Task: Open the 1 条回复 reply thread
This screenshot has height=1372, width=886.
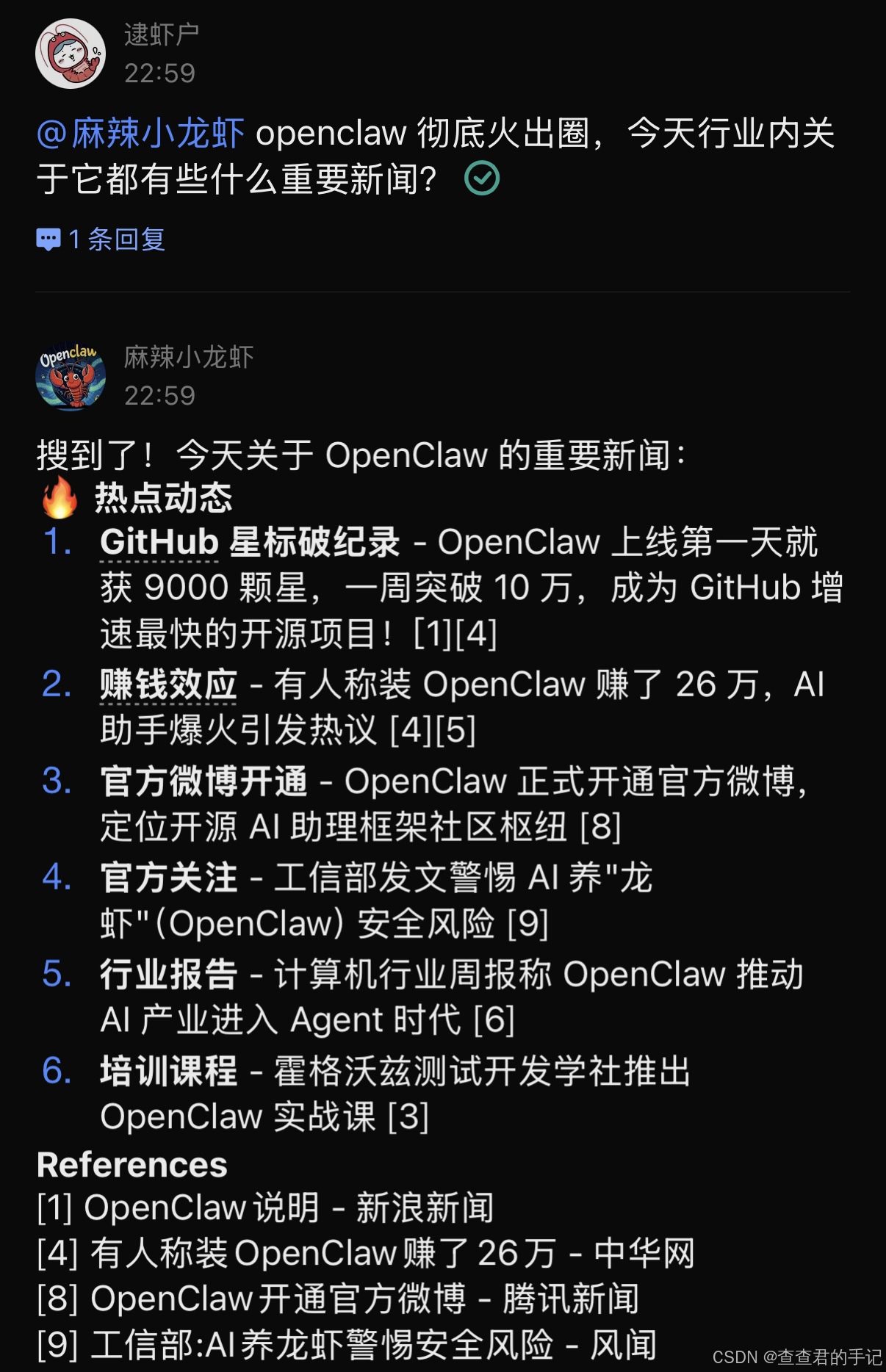Action: 118,239
